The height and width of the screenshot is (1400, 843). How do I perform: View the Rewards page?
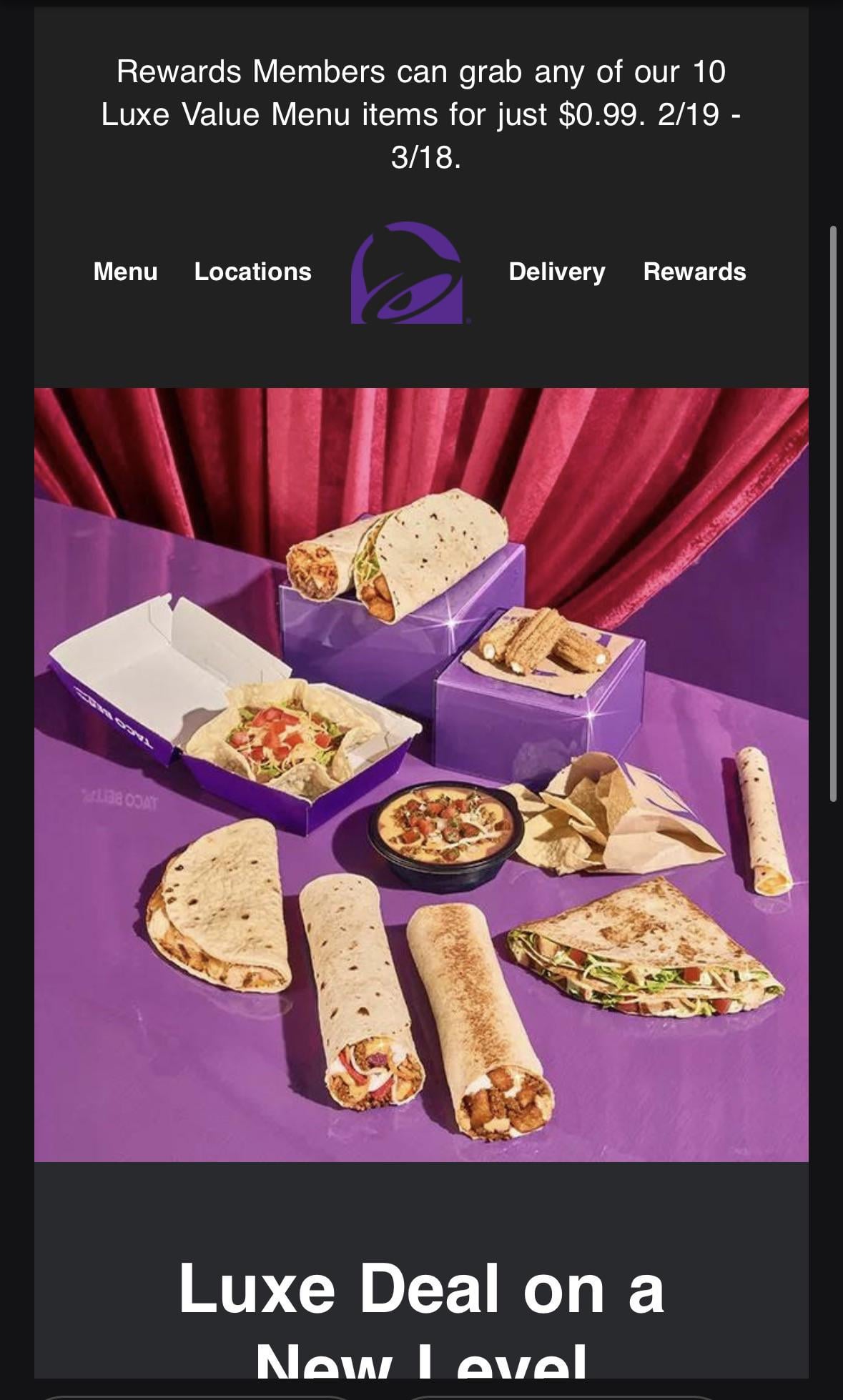(694, 272)
